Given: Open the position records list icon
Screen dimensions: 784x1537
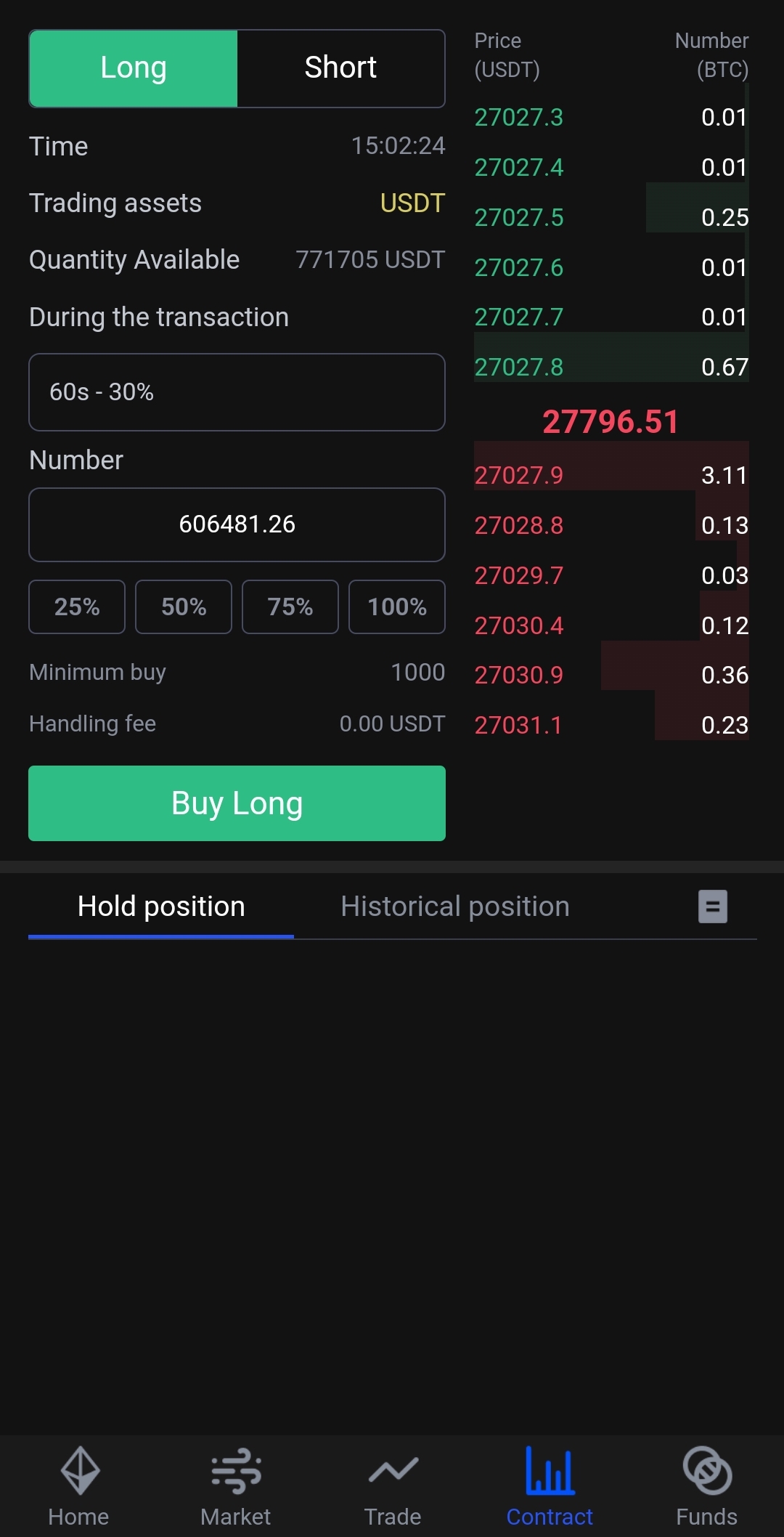Looking at the screenshot, I should 712,907.
